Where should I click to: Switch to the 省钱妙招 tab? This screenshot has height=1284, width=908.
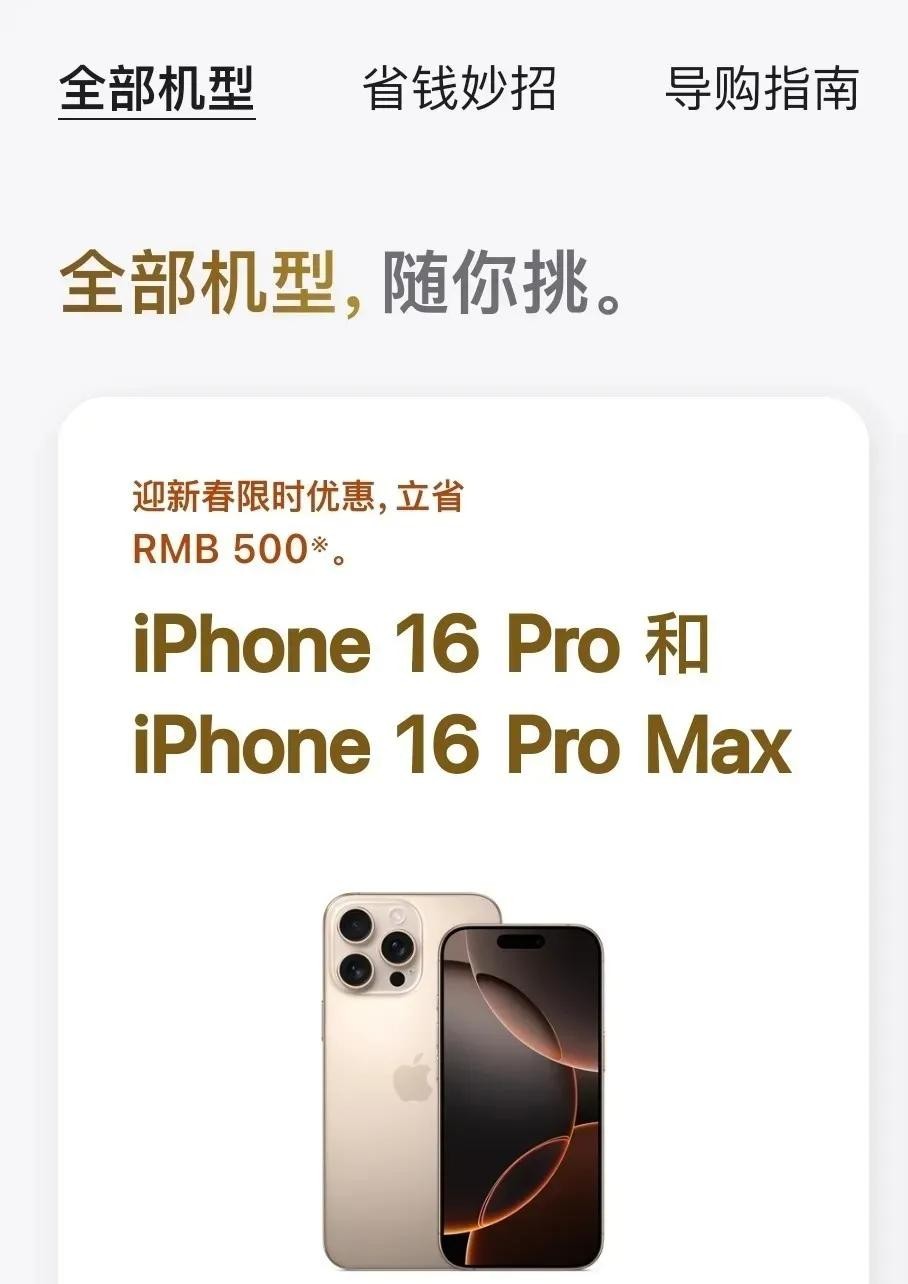click(x=459, y=88)
